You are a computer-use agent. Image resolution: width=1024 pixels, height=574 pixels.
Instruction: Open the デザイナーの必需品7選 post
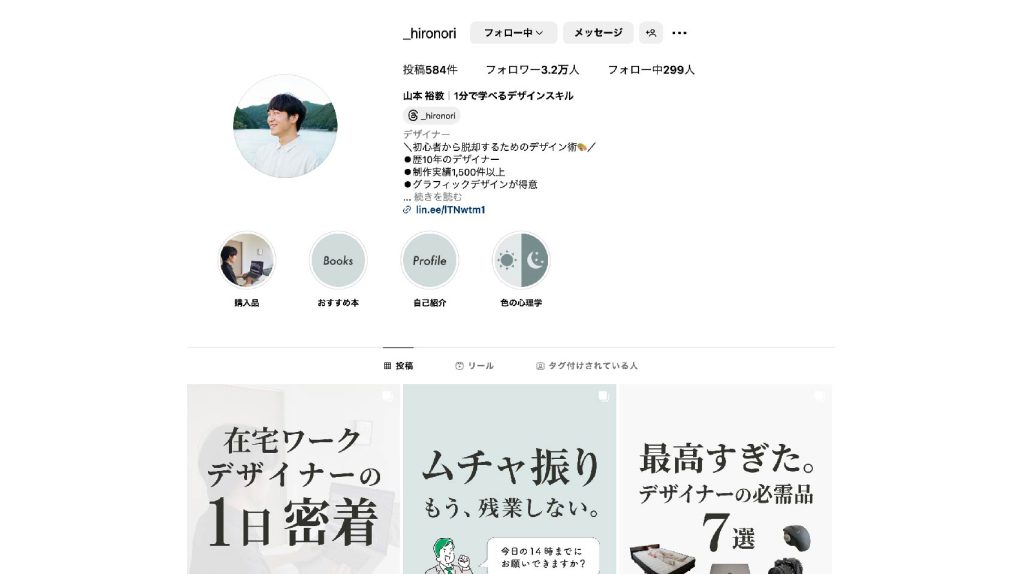pyautogui.click(x=725, y=480)
